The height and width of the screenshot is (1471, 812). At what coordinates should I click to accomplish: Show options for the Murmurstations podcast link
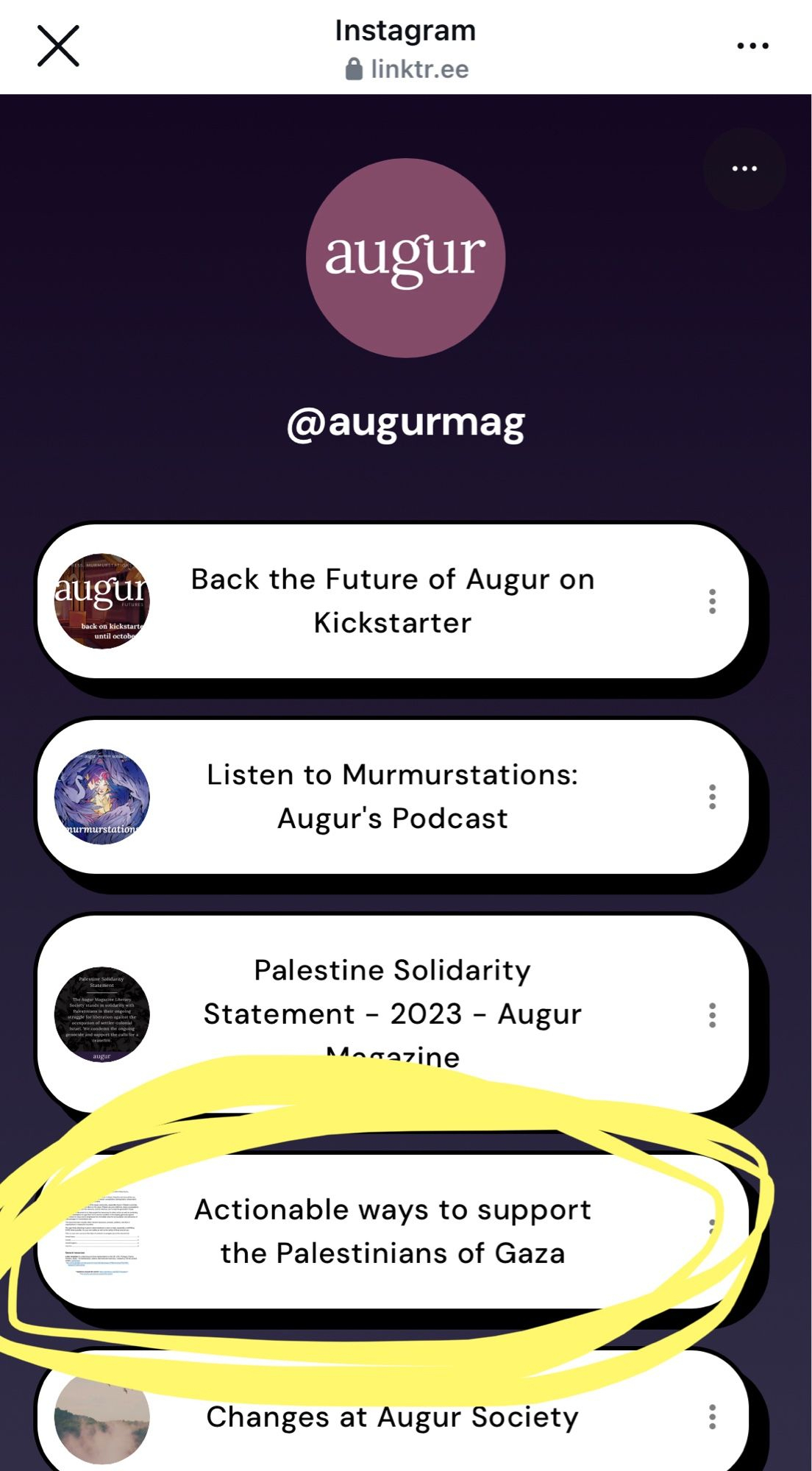coord(712,797)
